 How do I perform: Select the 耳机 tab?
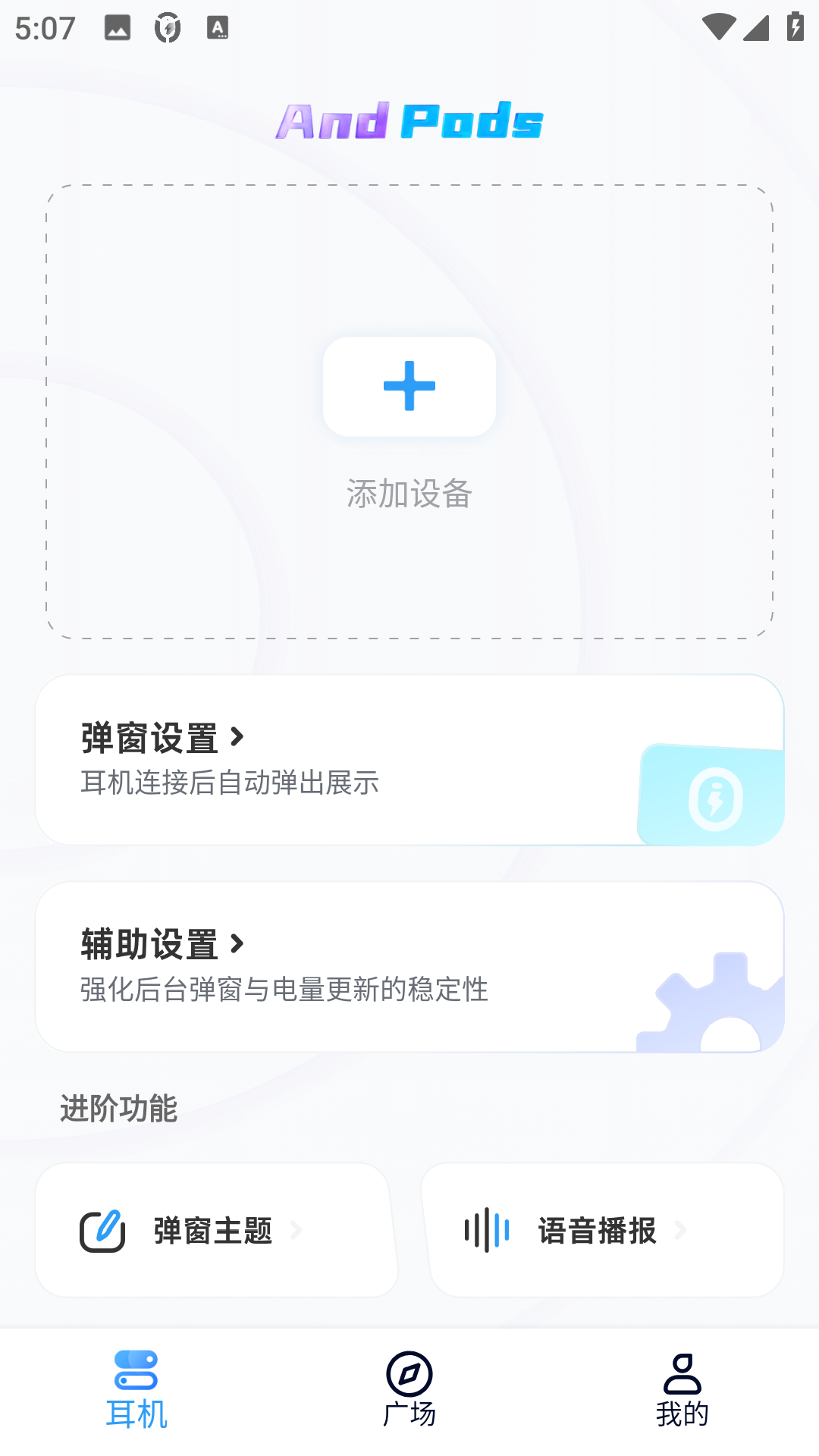[136, 1389]
